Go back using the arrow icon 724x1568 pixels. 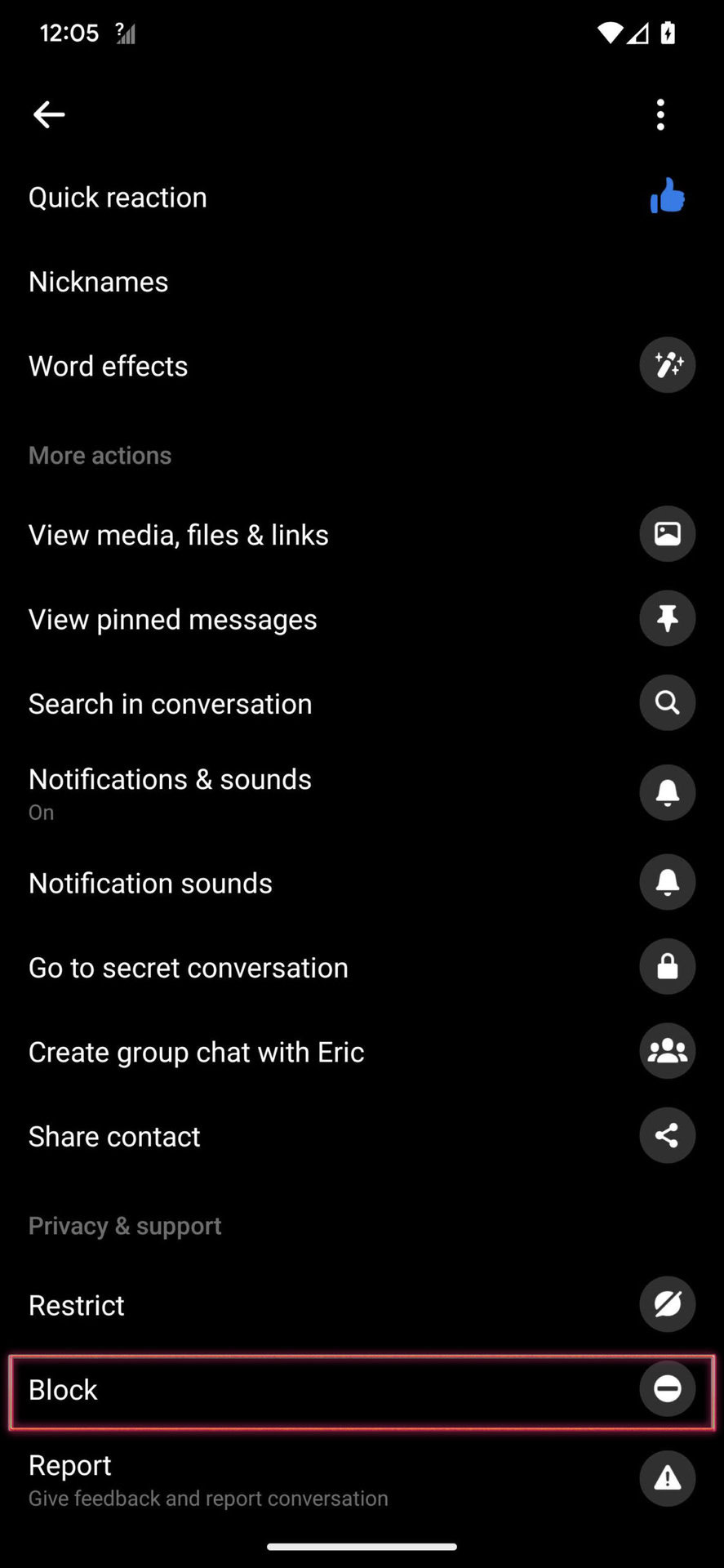(49, 115)
